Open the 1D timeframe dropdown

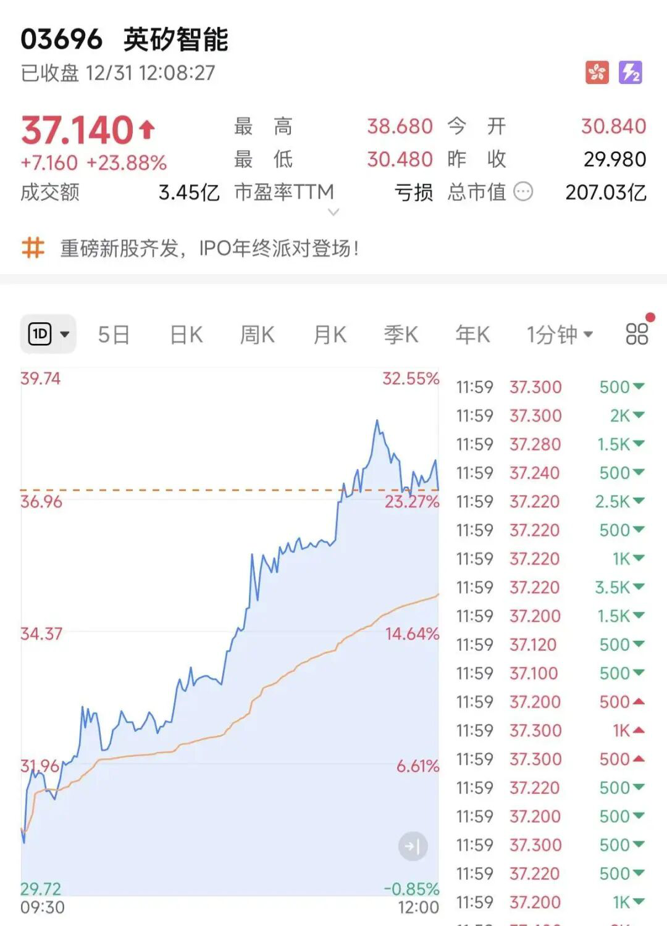[x=48, y=334]
